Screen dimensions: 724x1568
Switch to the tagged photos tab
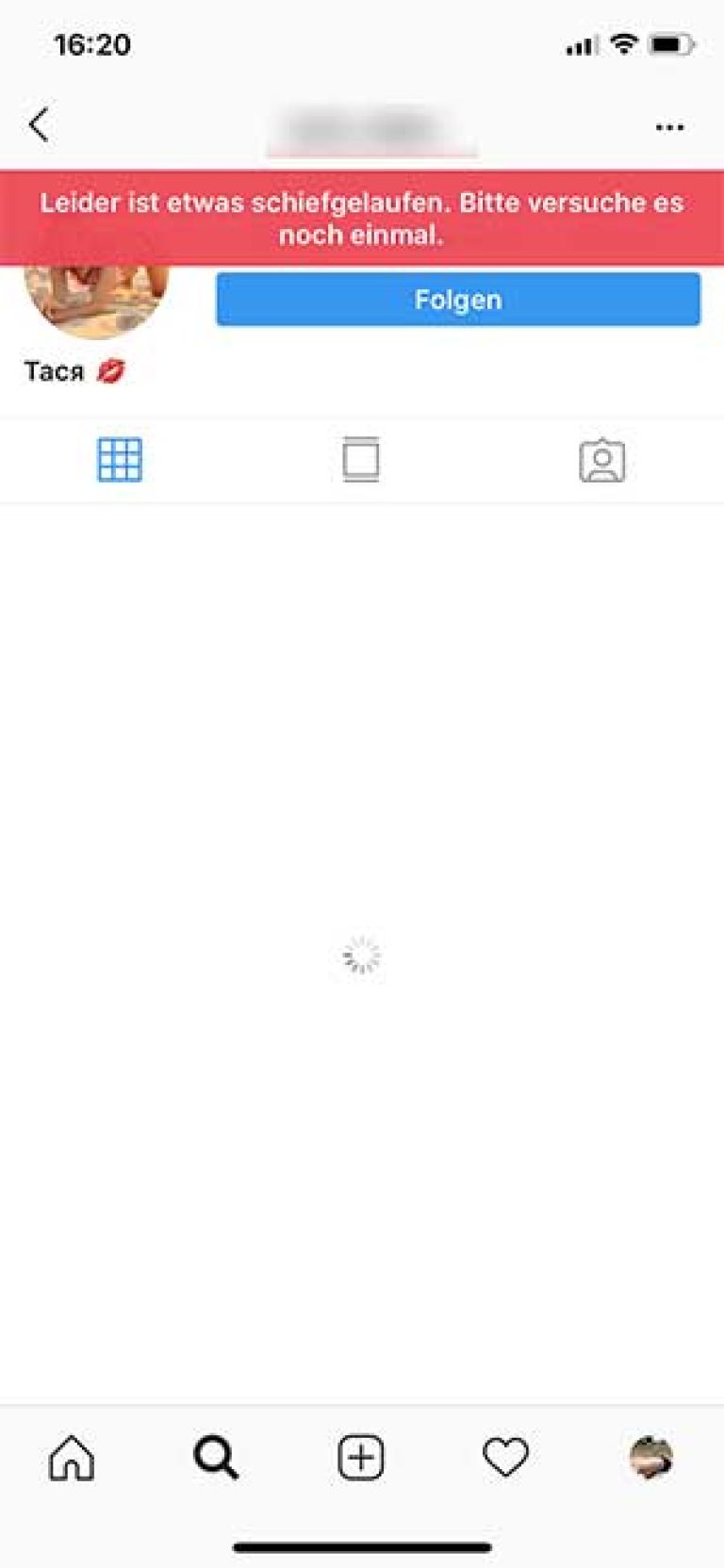602,461
